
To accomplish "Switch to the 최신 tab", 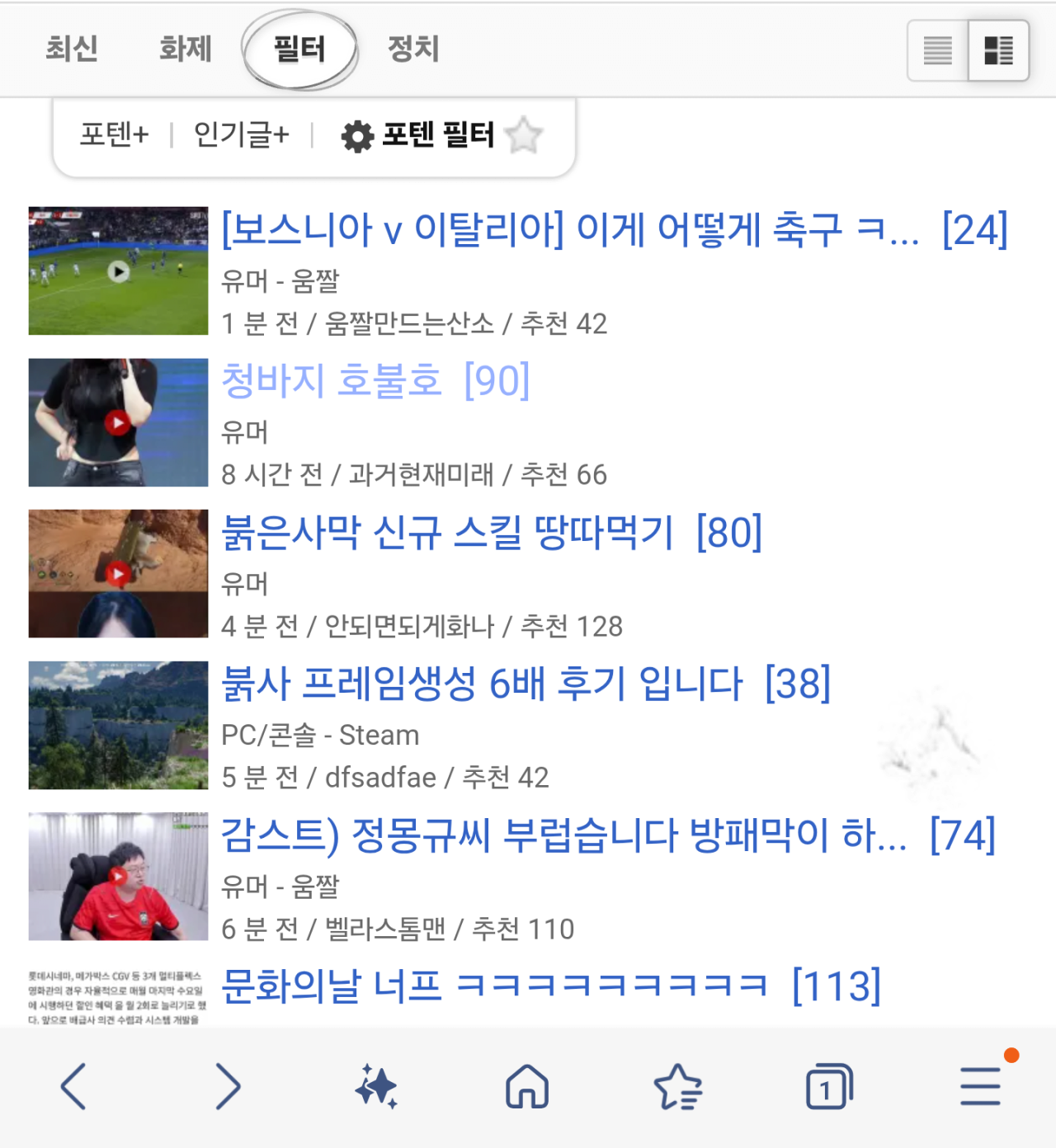I will [72, 49].
